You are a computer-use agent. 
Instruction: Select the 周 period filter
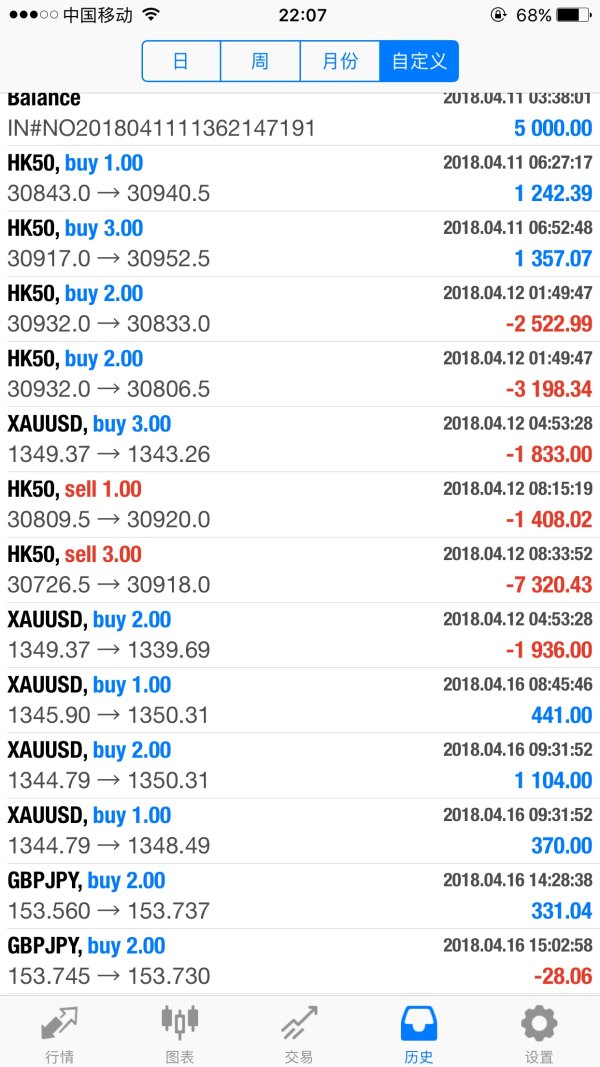coord(260,61)
